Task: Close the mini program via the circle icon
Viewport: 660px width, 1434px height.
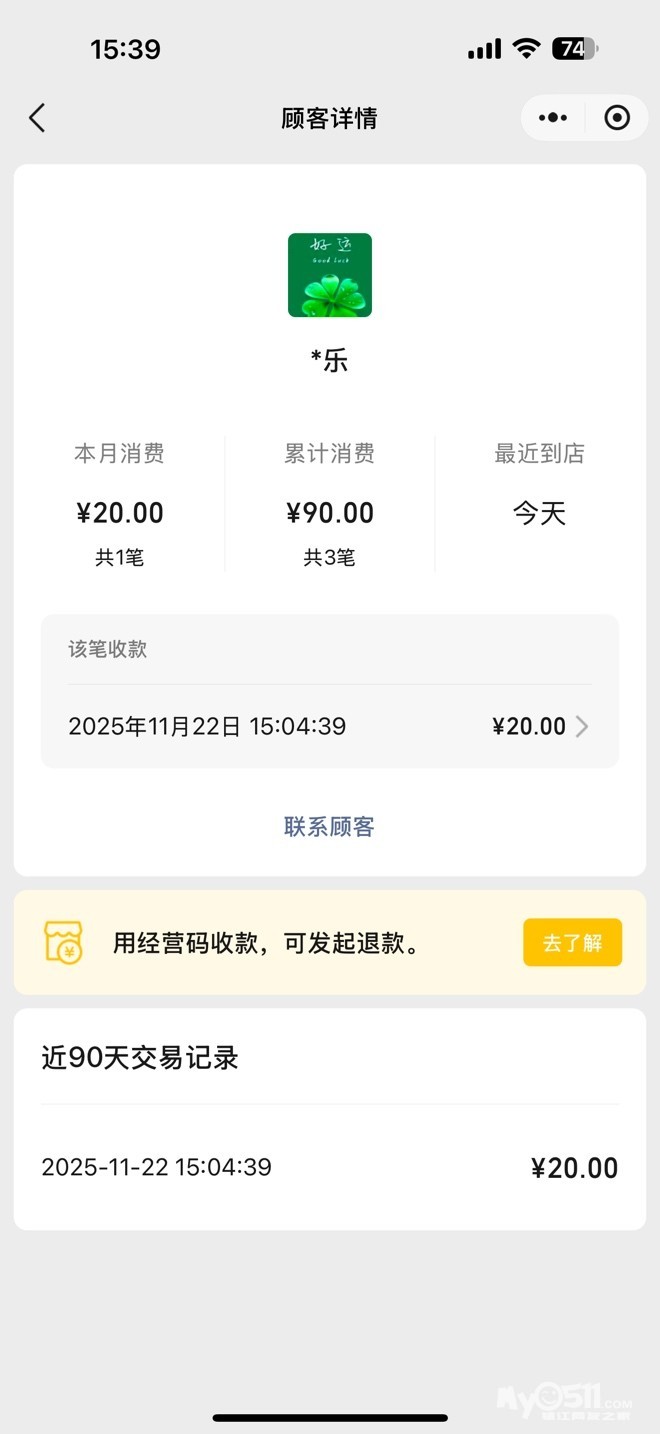Action: click(x=617, y=118)
